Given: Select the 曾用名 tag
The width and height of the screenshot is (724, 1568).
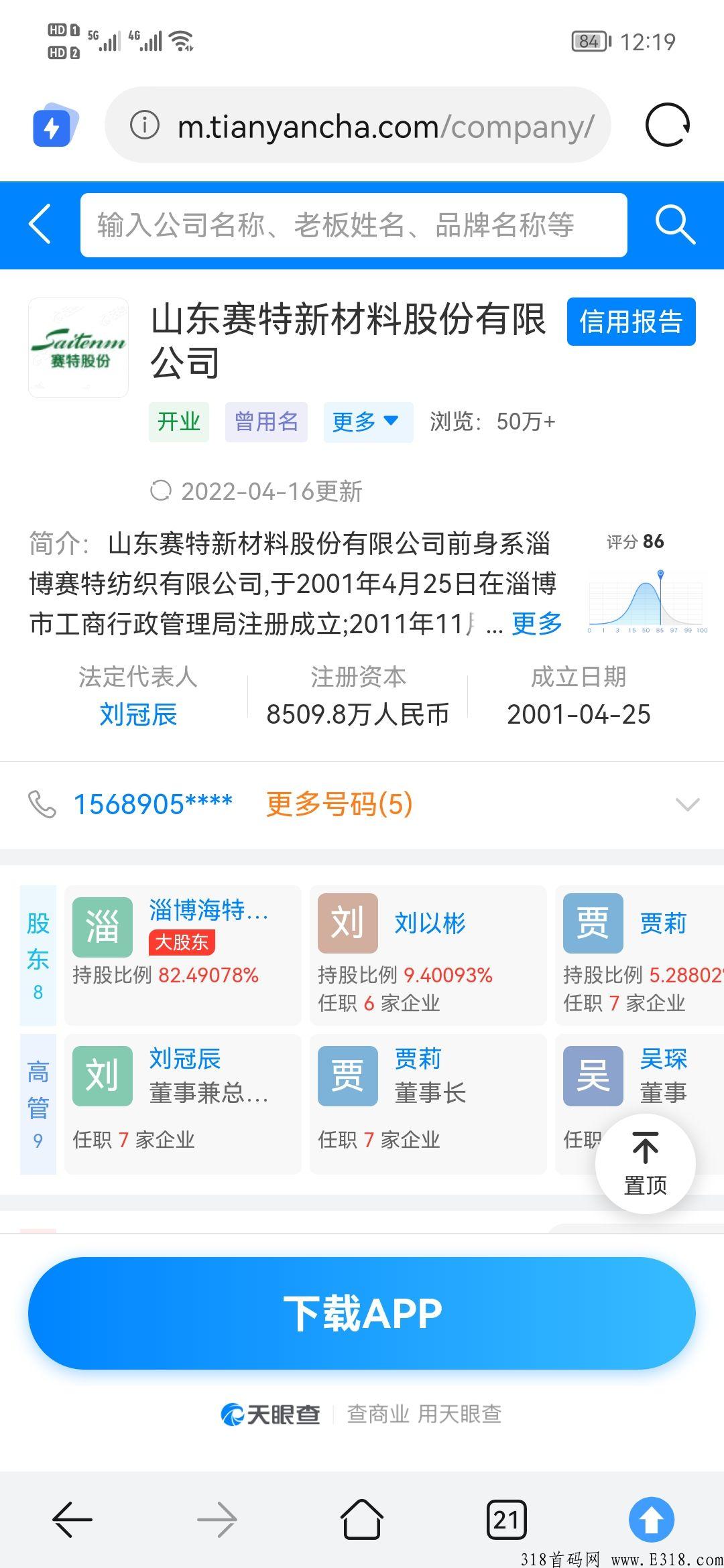Looking at the screenshot, I should click(265, 421).
